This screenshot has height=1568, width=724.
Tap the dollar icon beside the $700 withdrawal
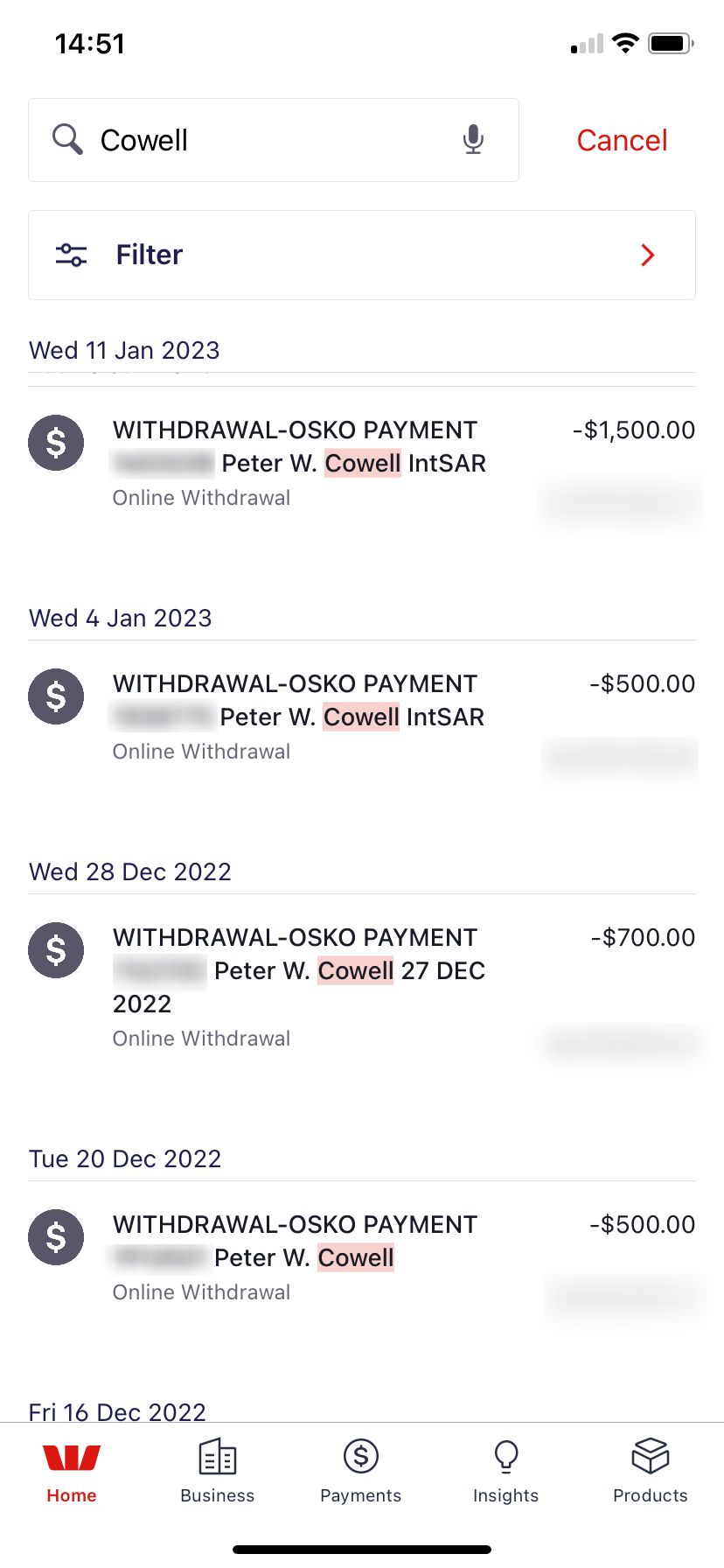click(56, 950)
